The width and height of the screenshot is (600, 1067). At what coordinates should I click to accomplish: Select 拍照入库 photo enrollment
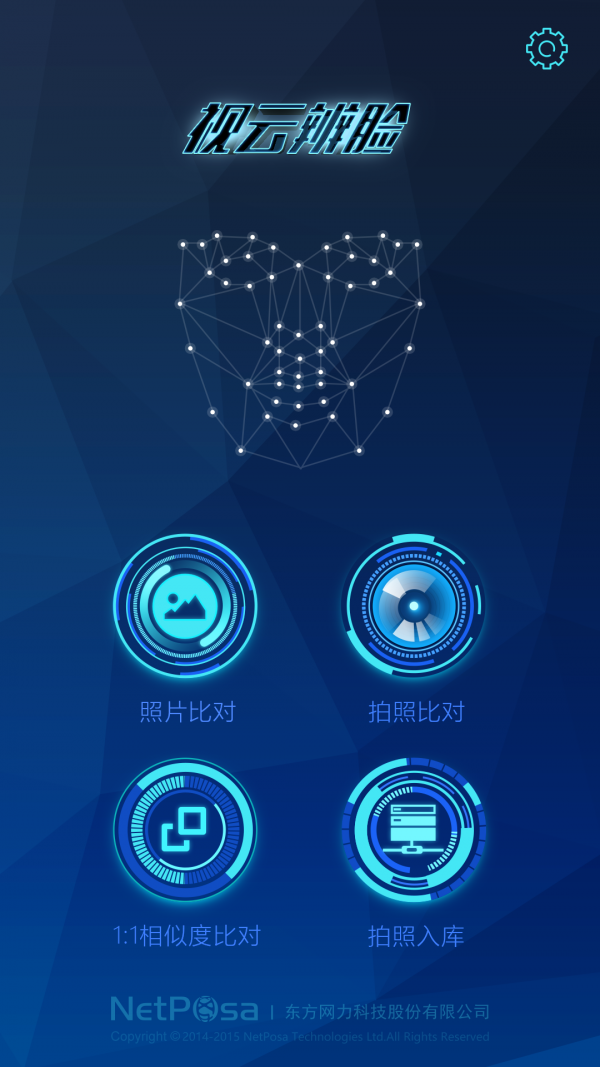(x=414, y=830)
